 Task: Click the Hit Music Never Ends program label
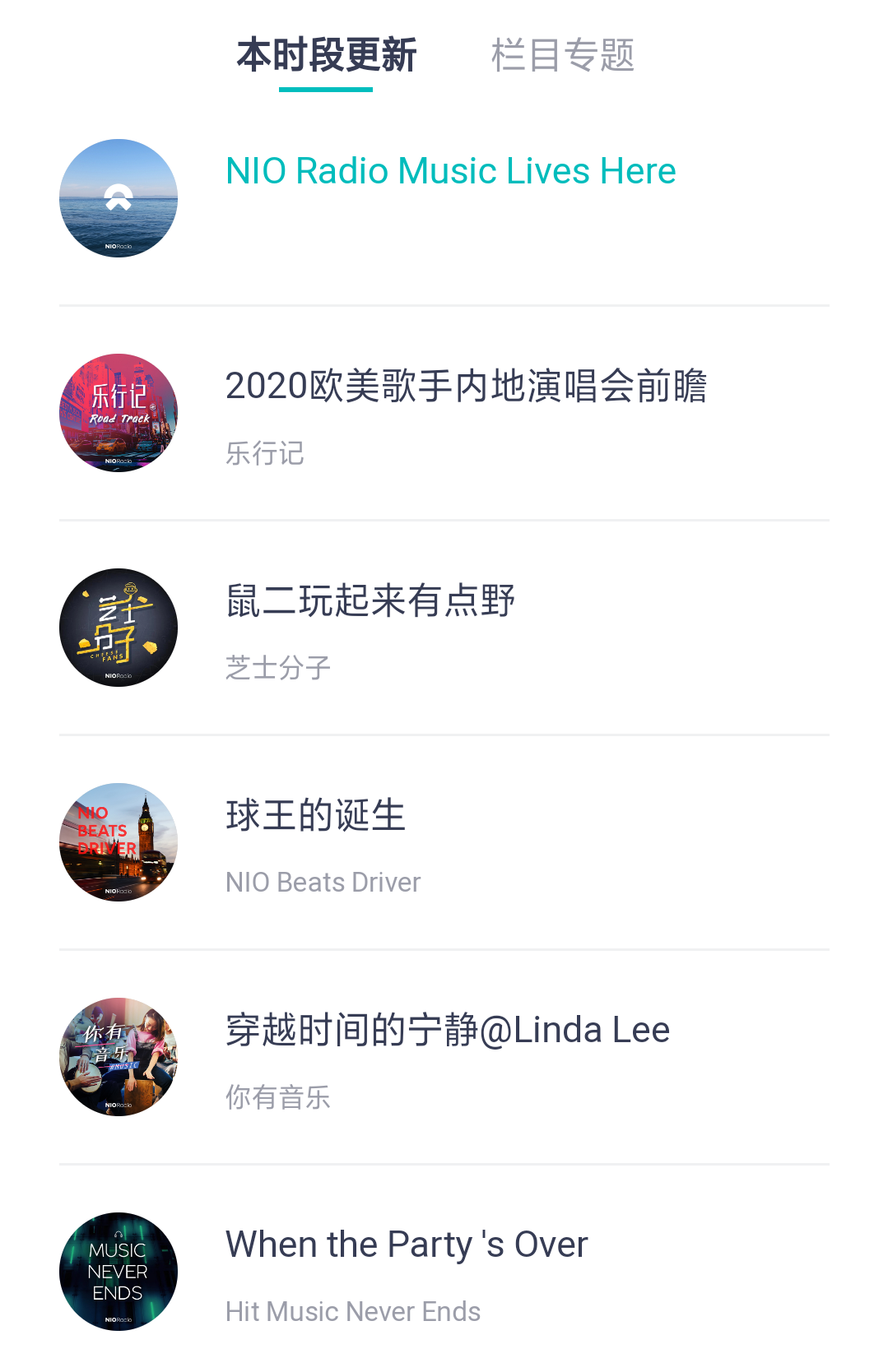point(352,1311)
